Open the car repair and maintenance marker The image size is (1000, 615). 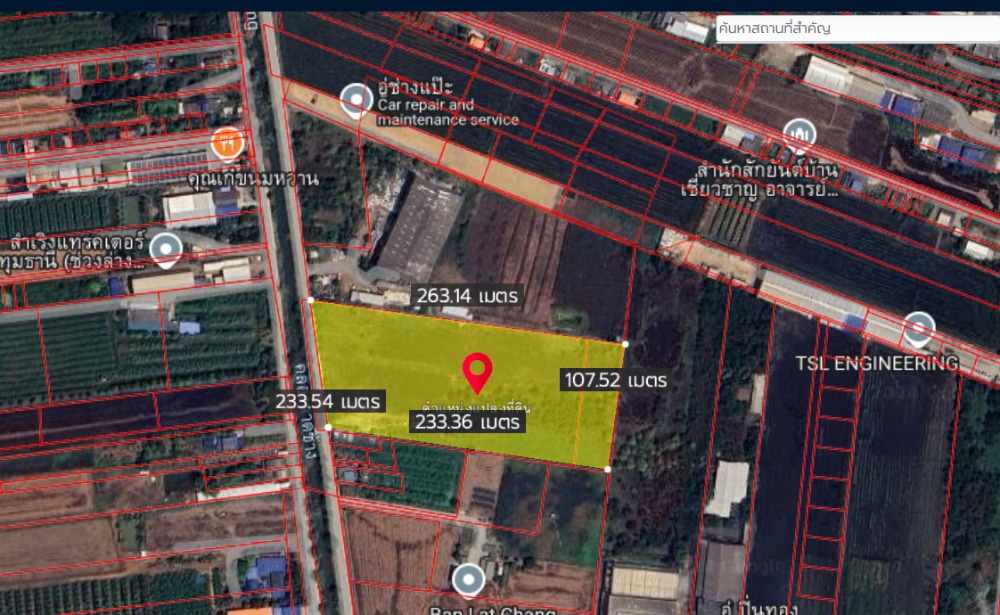pyautogui.click(x=355, y=100)
